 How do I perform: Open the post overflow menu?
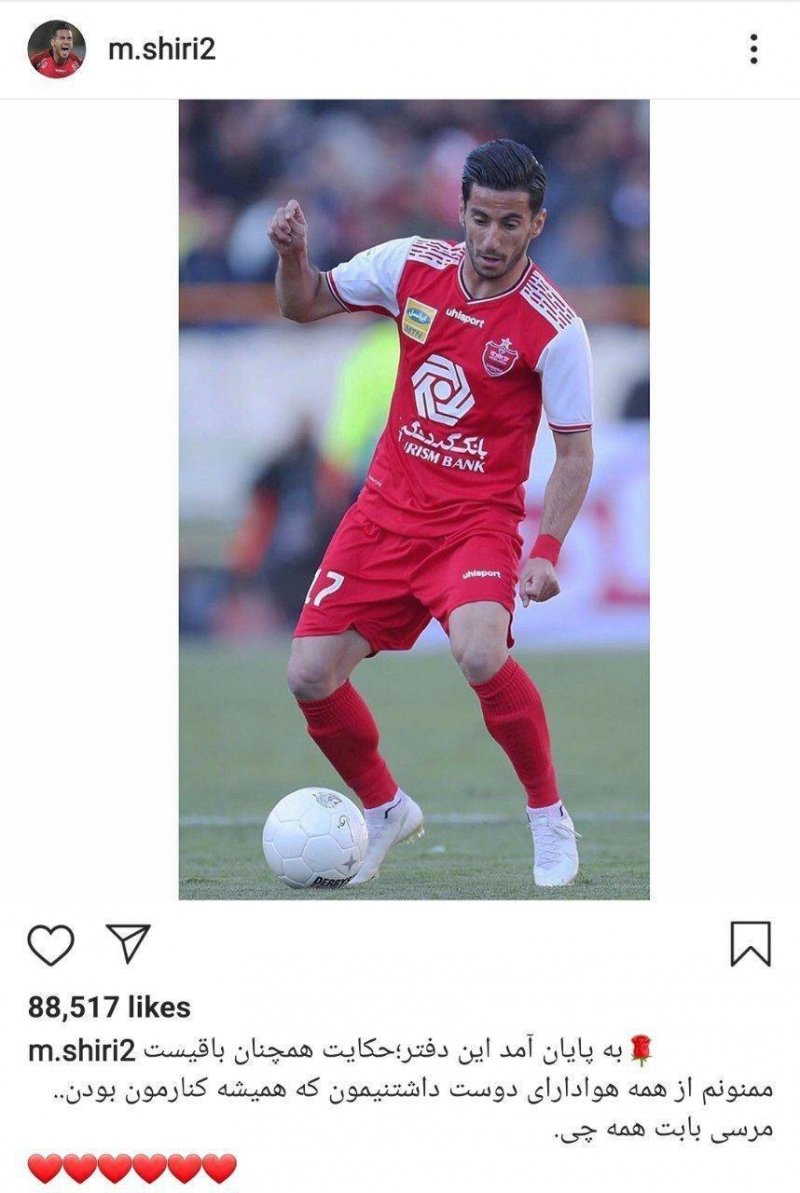pos(753,49)
